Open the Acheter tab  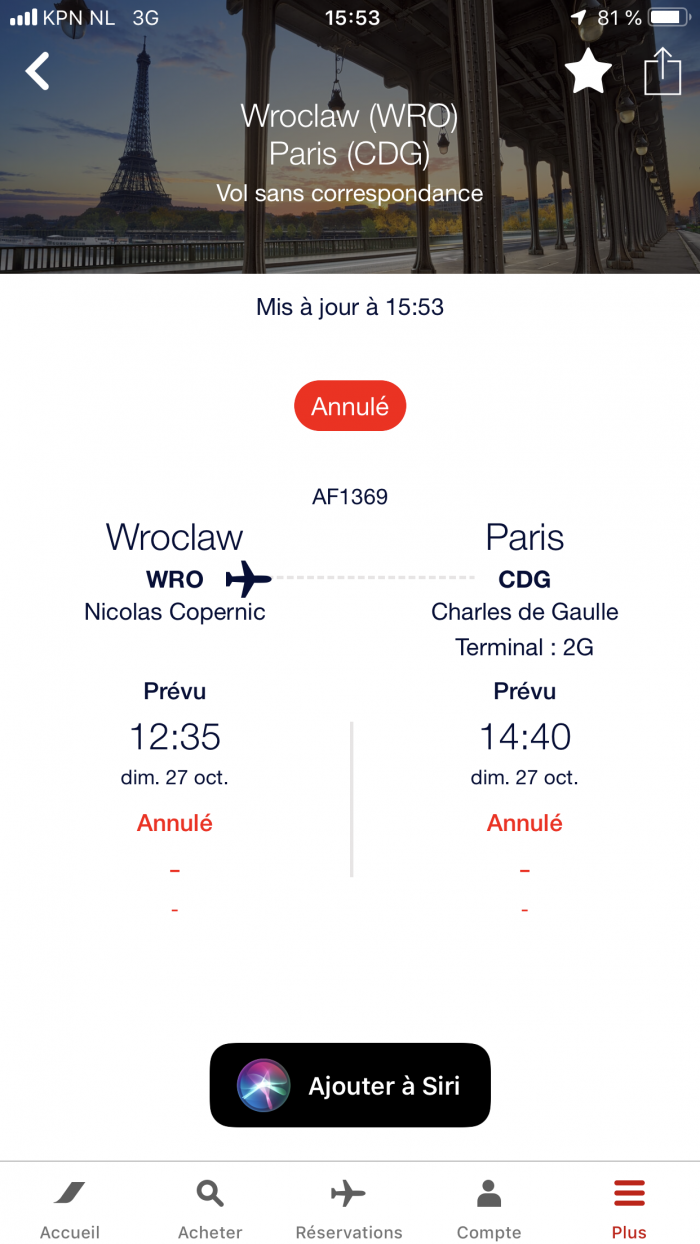[x=210, y=1208]
